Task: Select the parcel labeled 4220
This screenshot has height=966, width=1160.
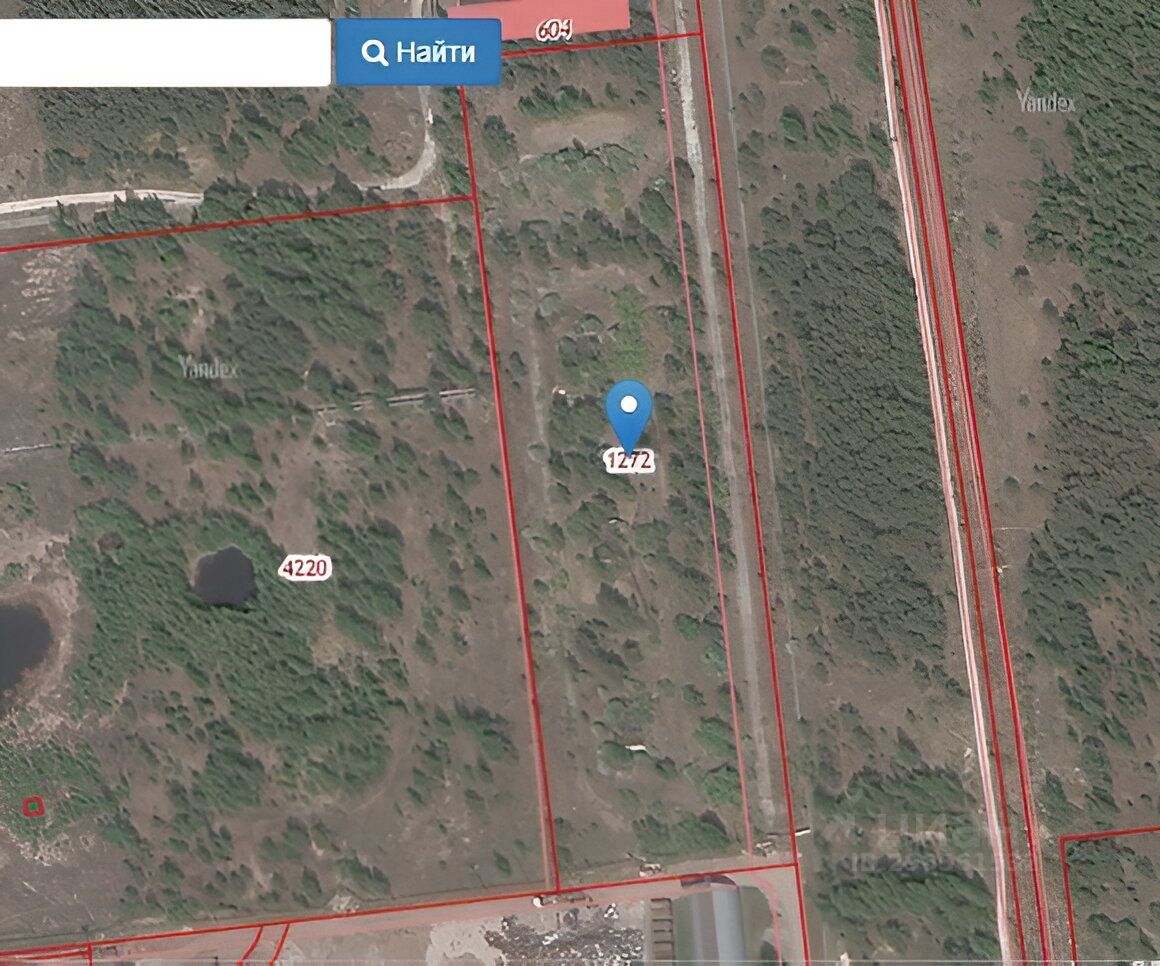Action: (x=305, y=568)
